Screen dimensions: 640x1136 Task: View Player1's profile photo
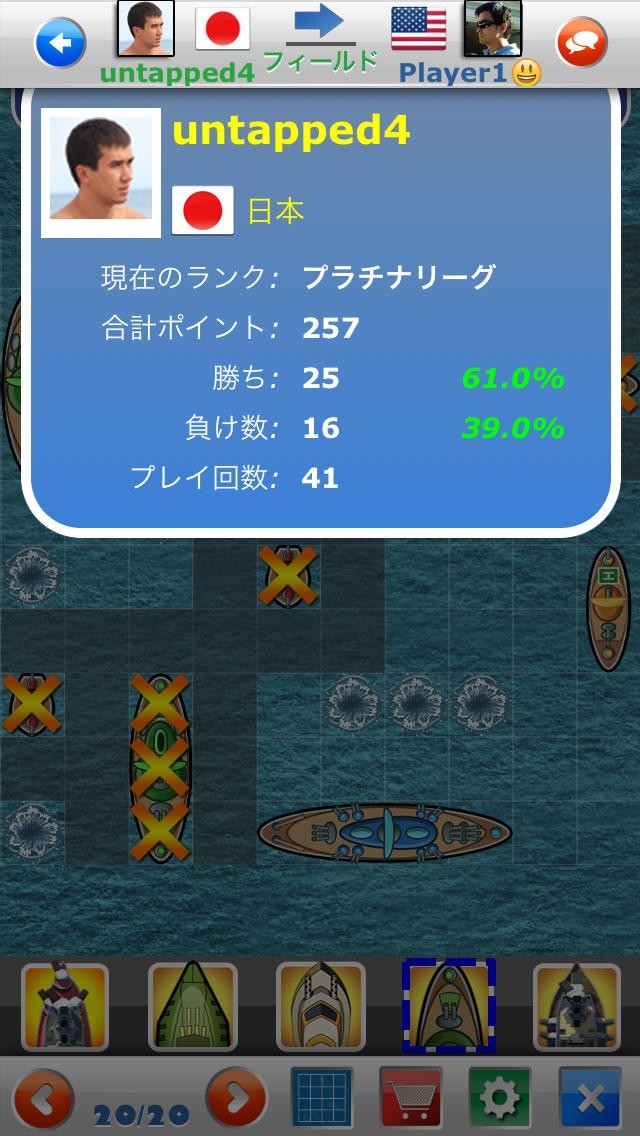point(492,28)
